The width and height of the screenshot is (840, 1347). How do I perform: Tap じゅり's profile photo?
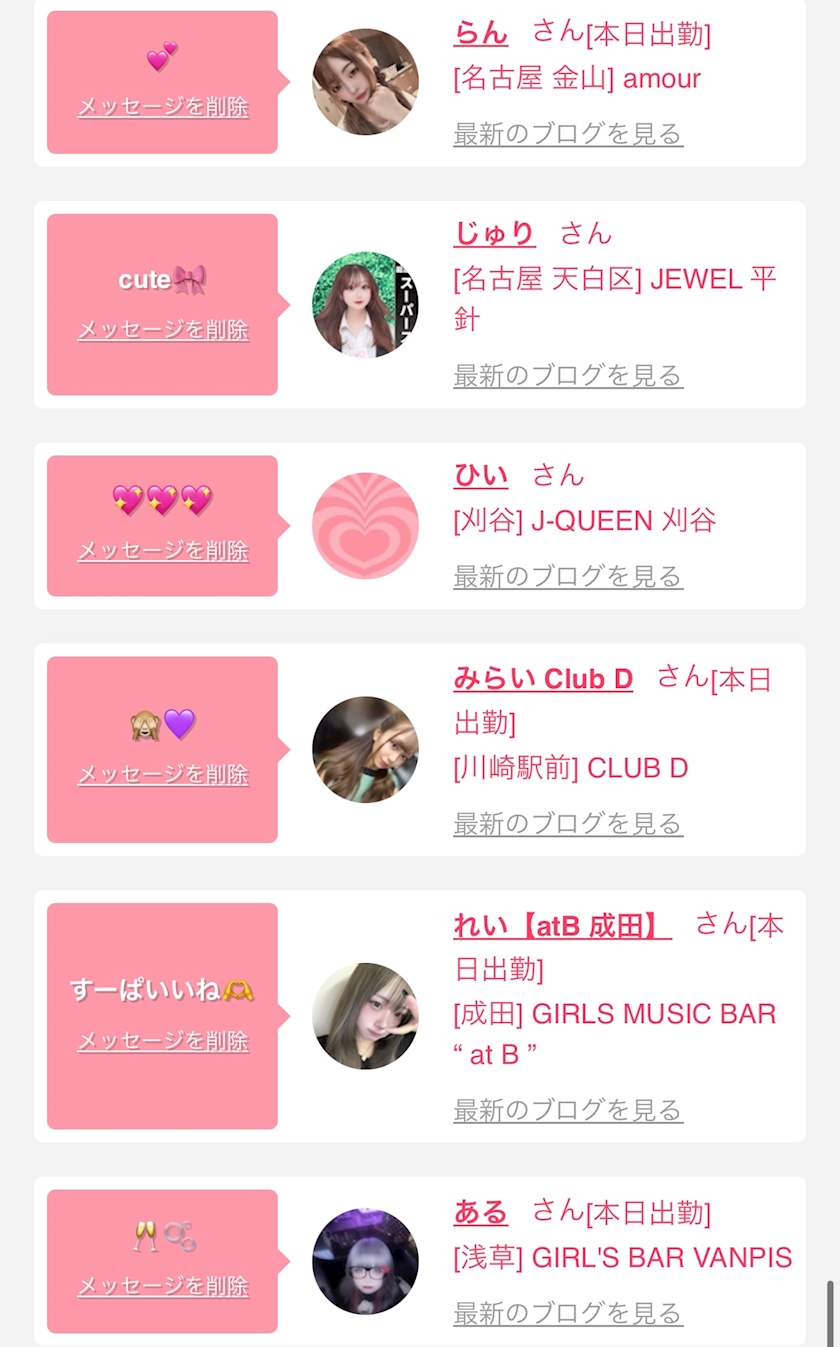coord(365,305)
